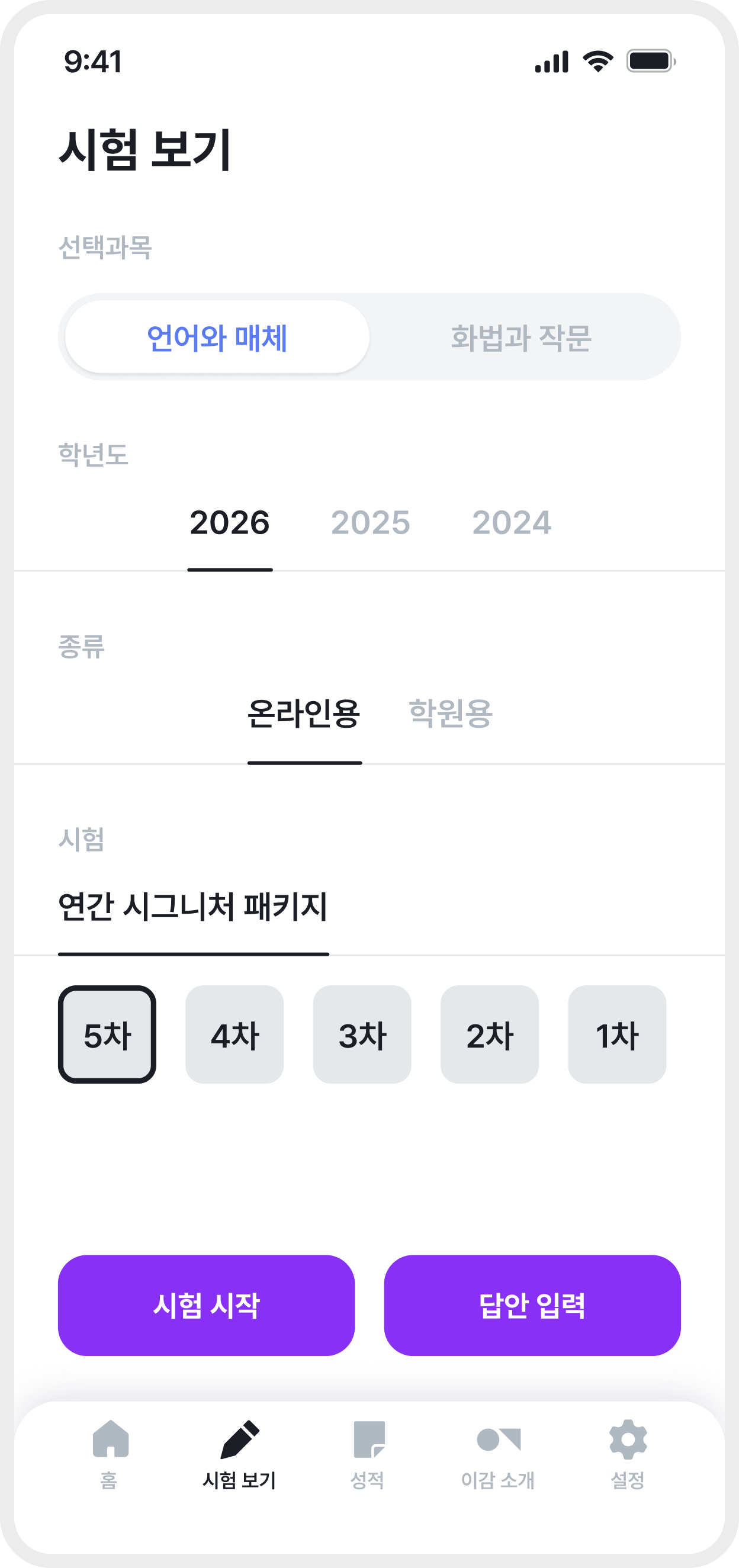739x1568 pixels.
Task: Start the exam with 시험 시작
Action: [x=206, y=1305]
